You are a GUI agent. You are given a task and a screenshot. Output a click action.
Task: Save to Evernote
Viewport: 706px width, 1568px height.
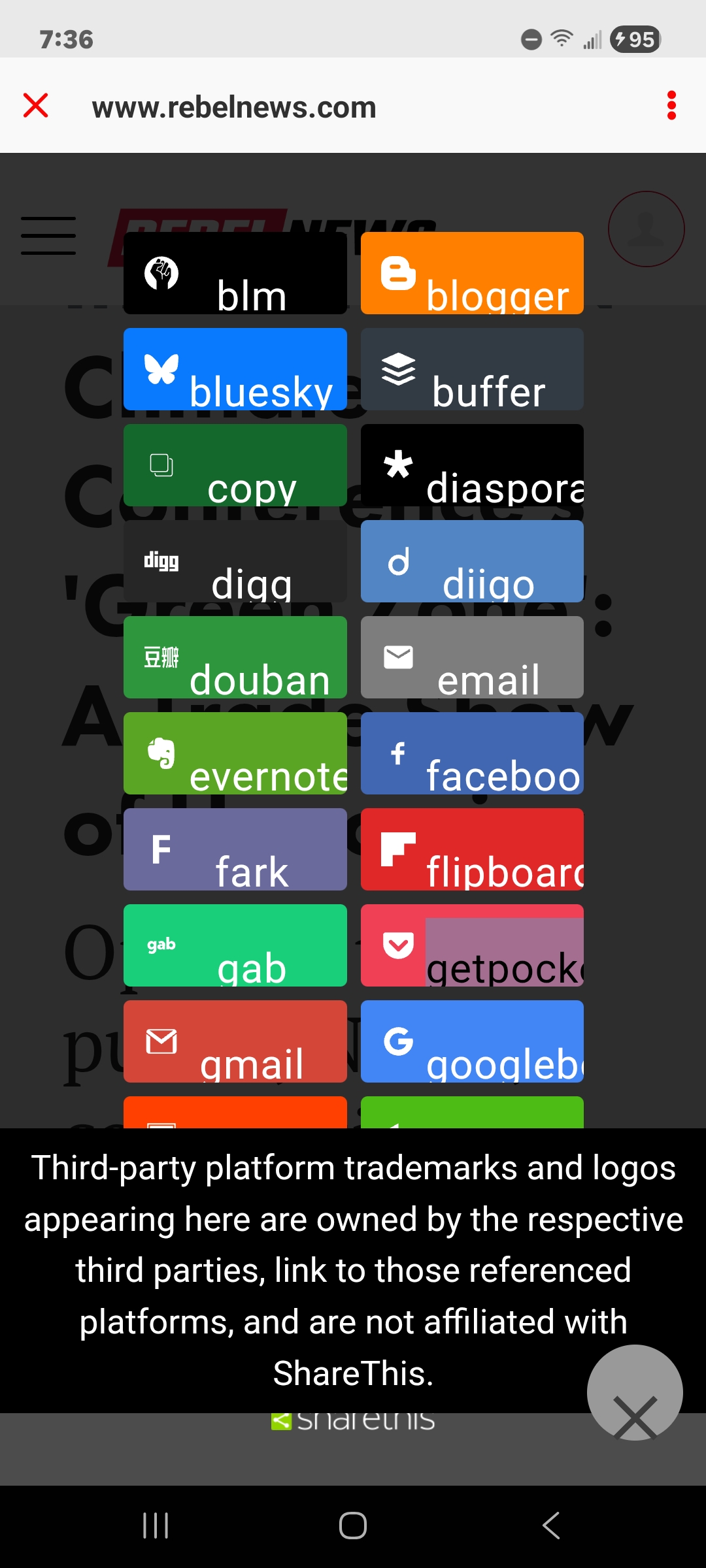point(235,753)
